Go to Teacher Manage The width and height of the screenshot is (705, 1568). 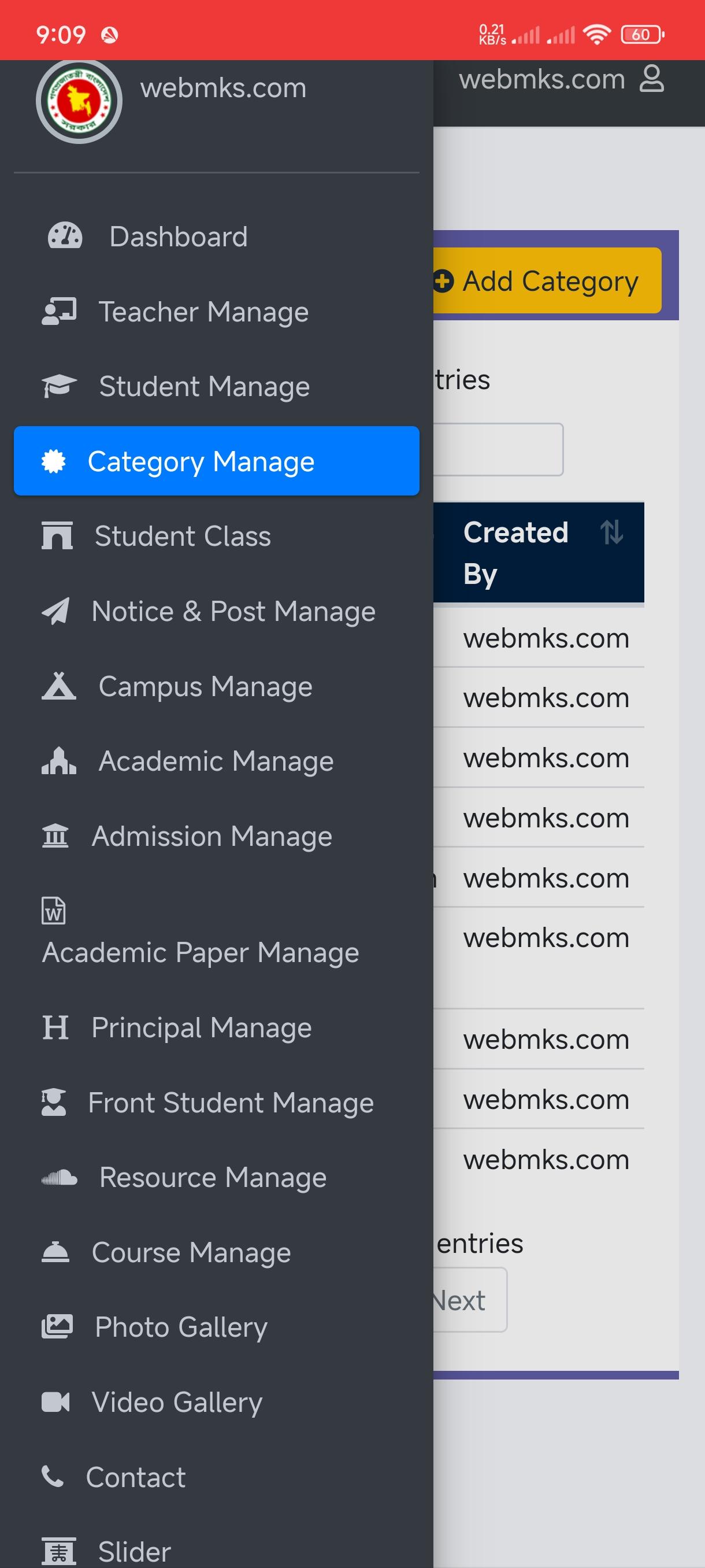(216, 312)
